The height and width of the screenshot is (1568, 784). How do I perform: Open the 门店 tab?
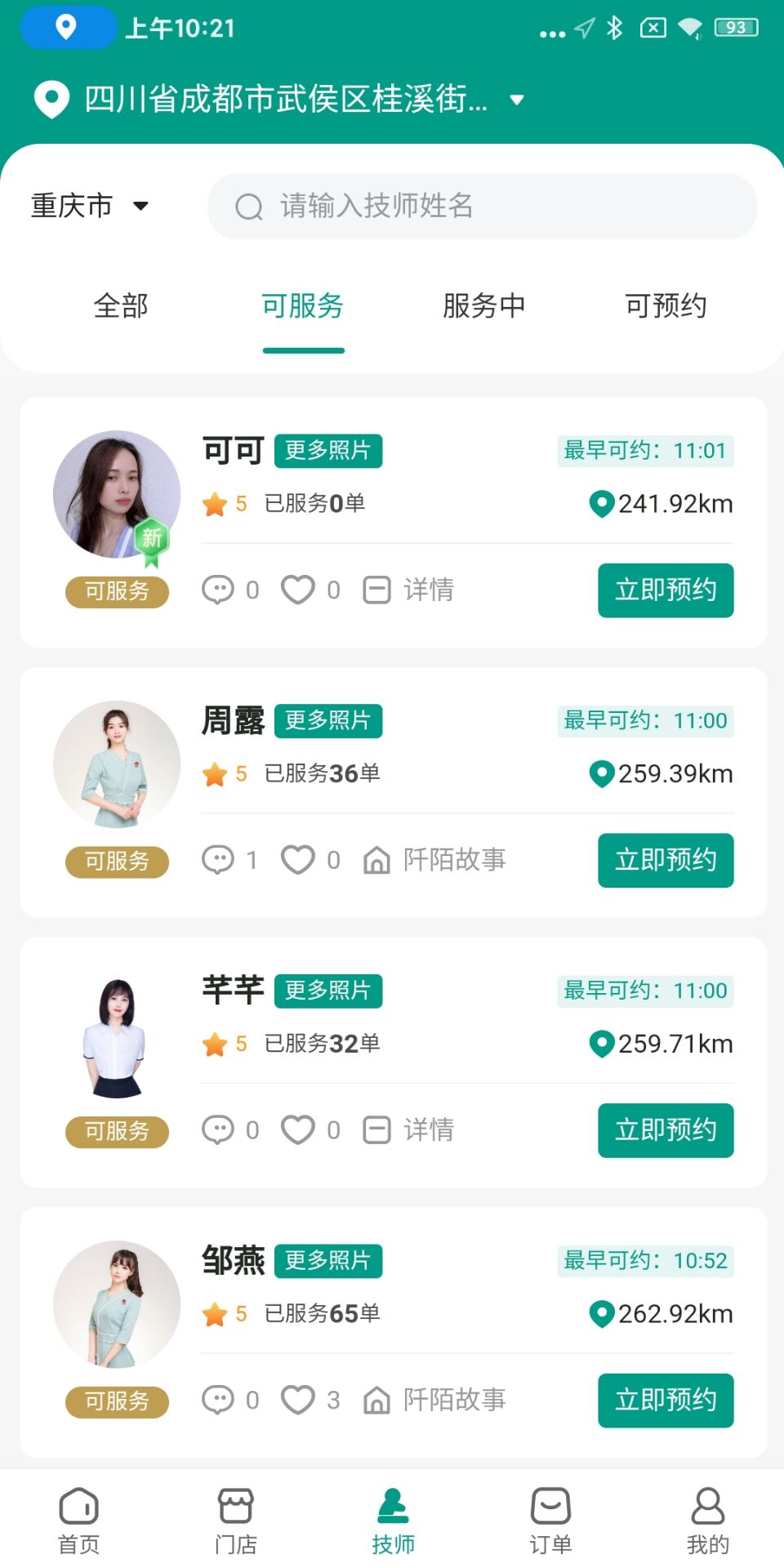pyautogui.click(x=236, y=1521)
